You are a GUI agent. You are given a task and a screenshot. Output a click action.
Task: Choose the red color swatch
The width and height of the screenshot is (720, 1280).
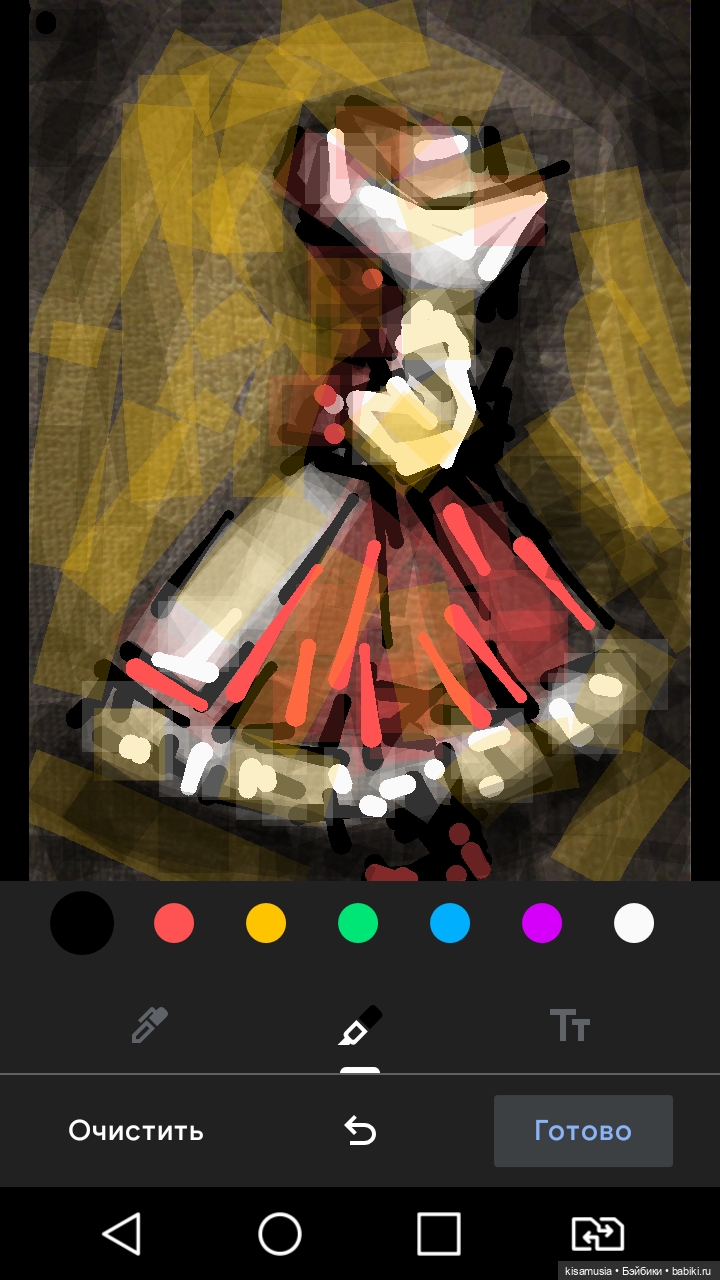point(174,923)
